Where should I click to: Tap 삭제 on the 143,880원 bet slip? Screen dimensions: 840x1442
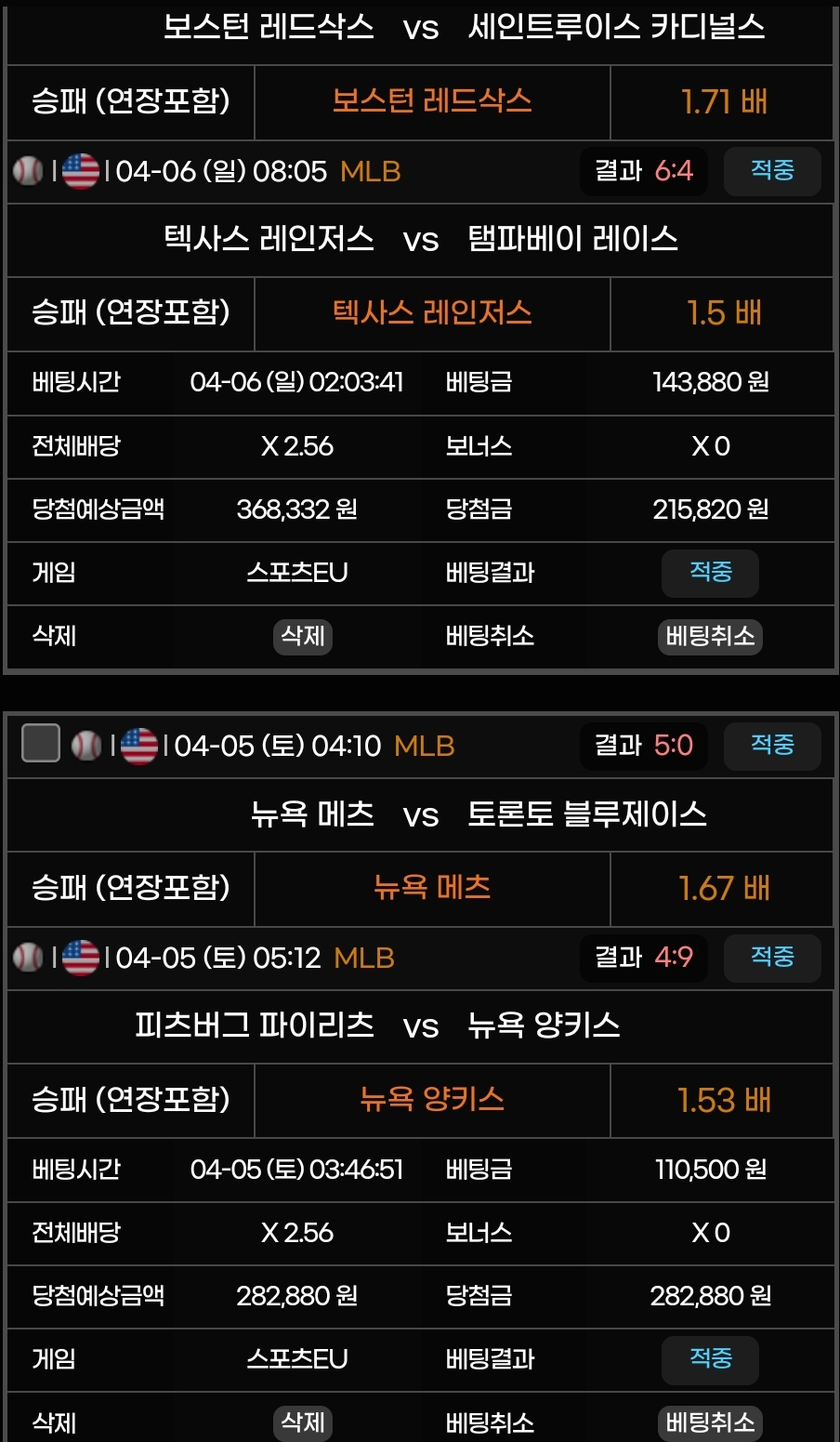coord(303,637)
